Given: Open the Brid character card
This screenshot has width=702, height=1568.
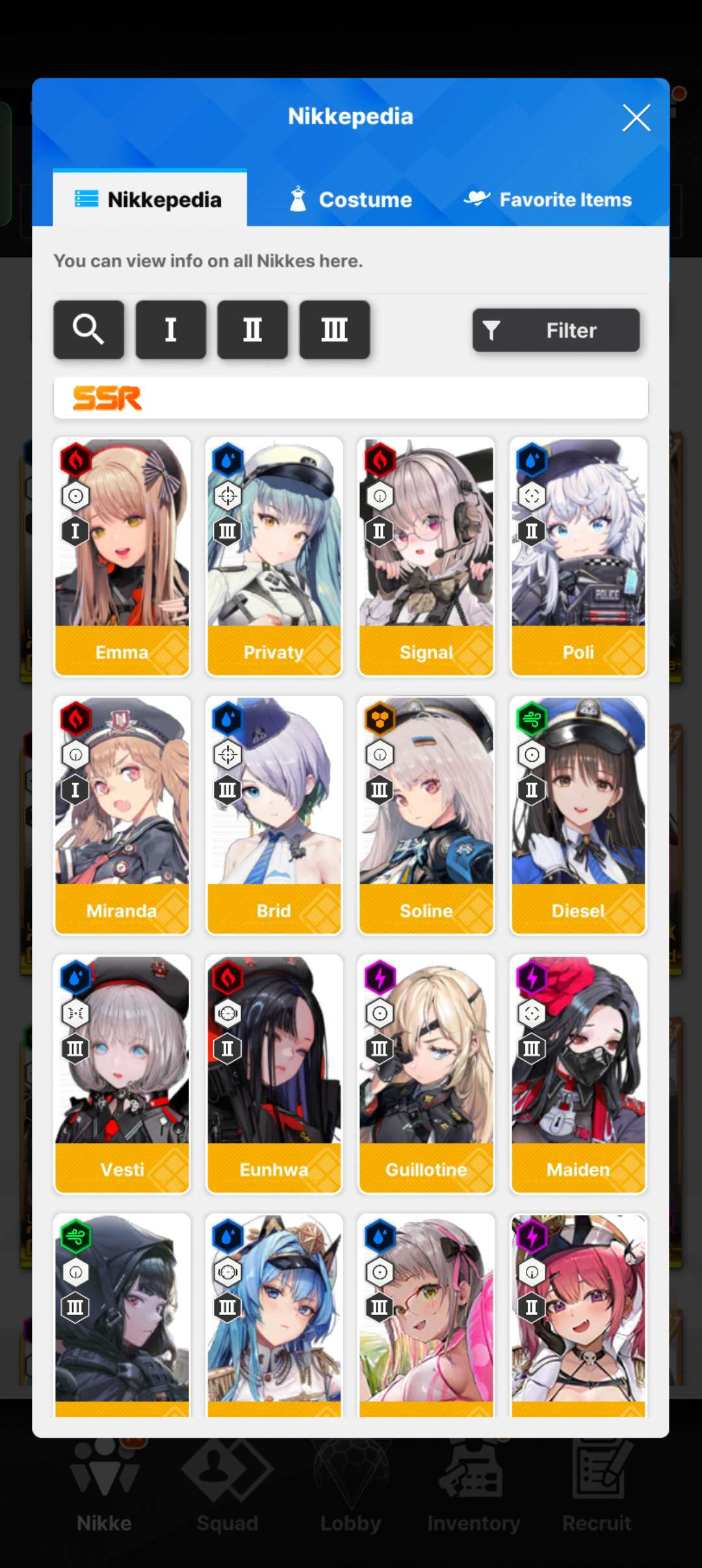Looking at the screenshot, I should [274, 815].
